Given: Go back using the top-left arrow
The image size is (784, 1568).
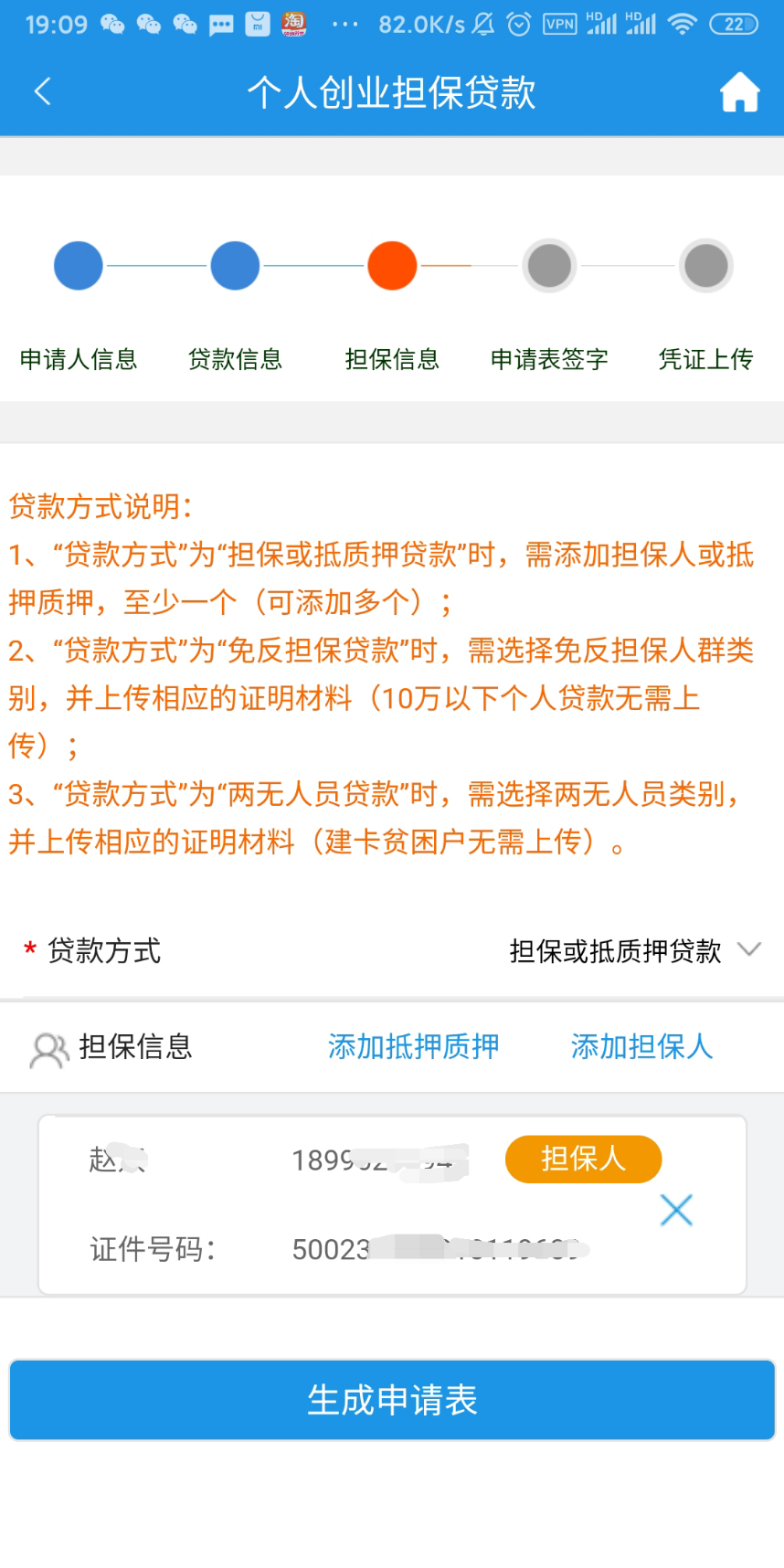Looking at the screenshot, I should pos(42,91).
